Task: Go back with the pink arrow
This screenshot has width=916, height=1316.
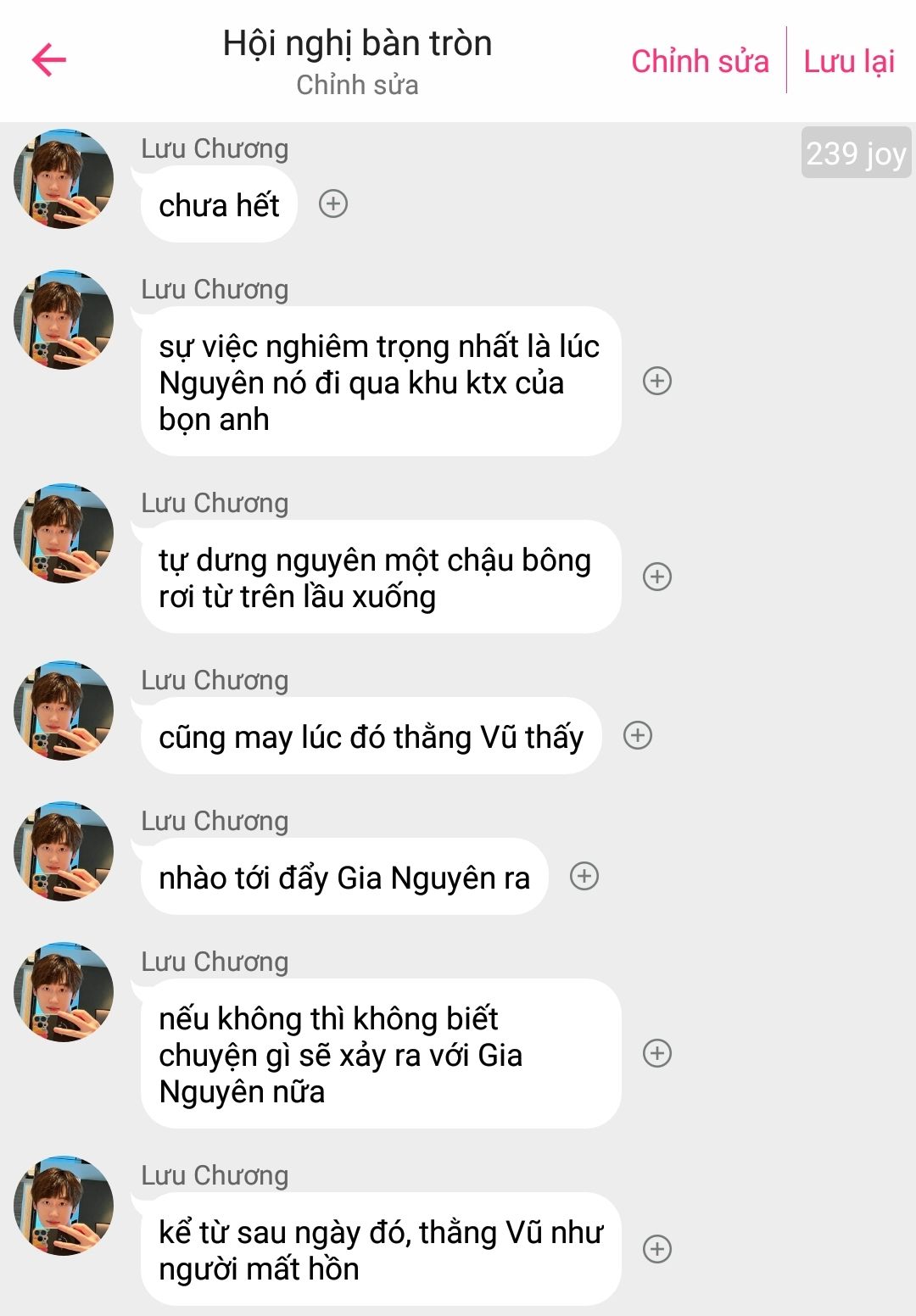Action: tap(49, 60)
